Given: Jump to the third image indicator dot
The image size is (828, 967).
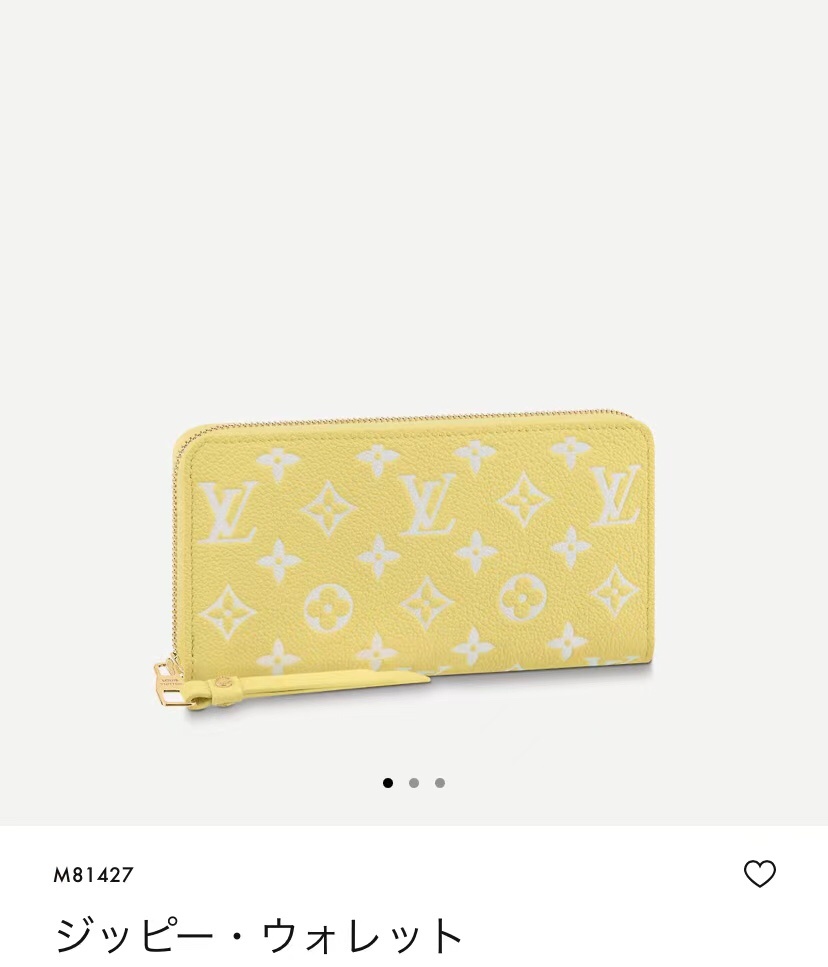Looking at the screenshot, I should coord(440,783).
